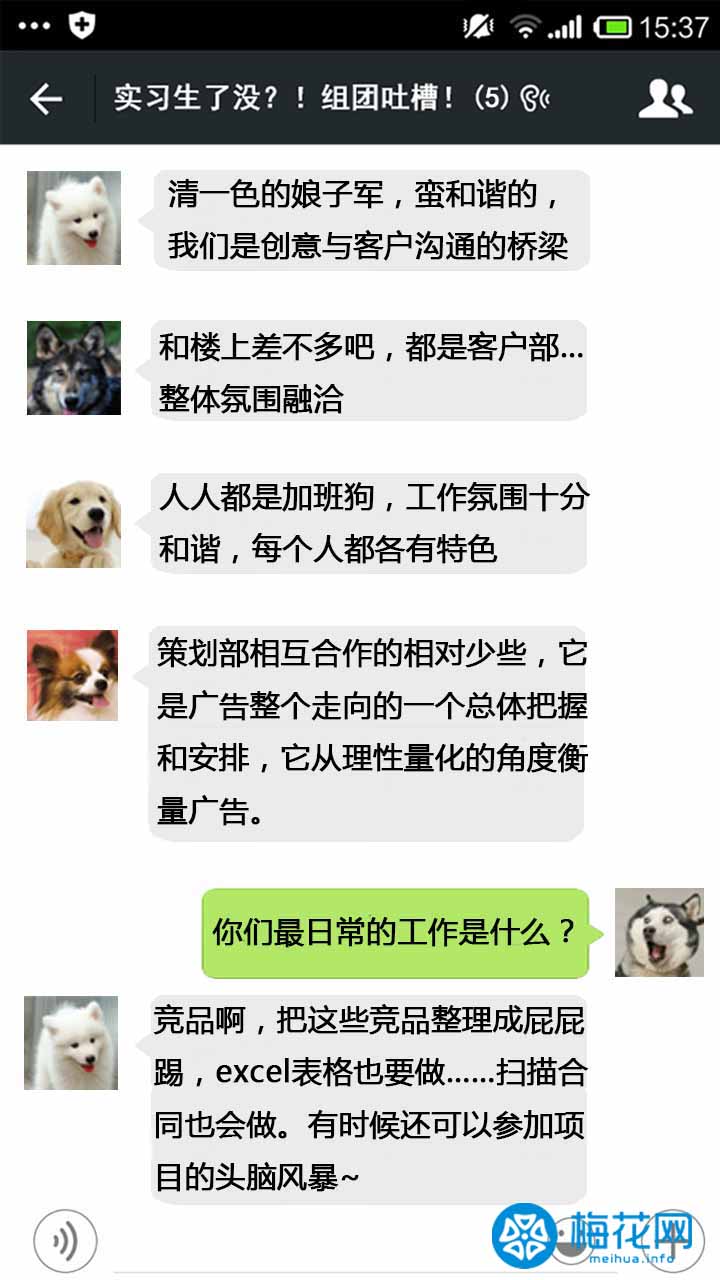Open avatar next to 清一色的娘子军 message
720x1280 pixels.
[x=73, y=218]
